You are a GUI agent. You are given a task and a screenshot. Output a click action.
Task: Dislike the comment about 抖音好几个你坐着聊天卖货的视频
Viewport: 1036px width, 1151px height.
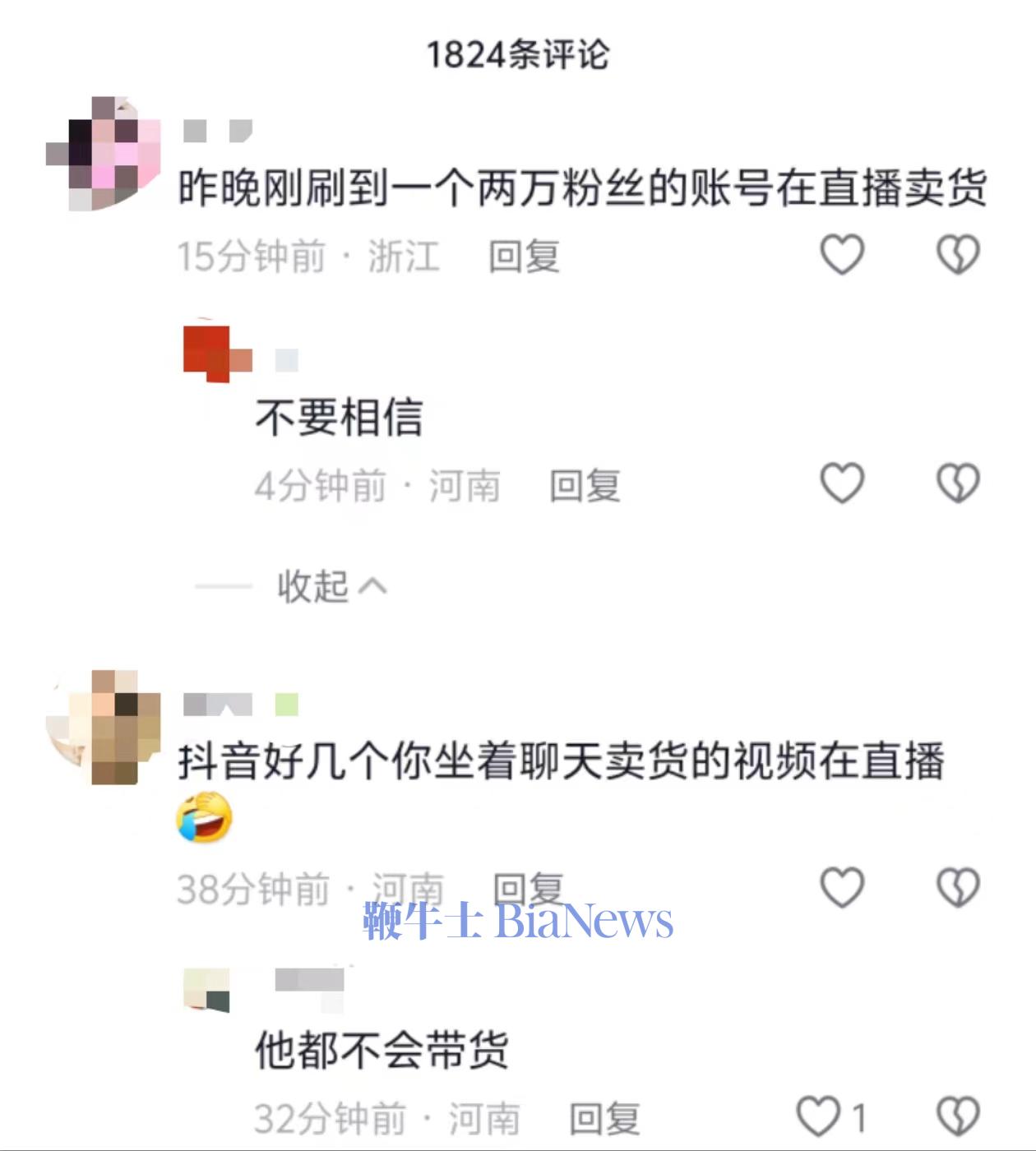coord(958,888)
